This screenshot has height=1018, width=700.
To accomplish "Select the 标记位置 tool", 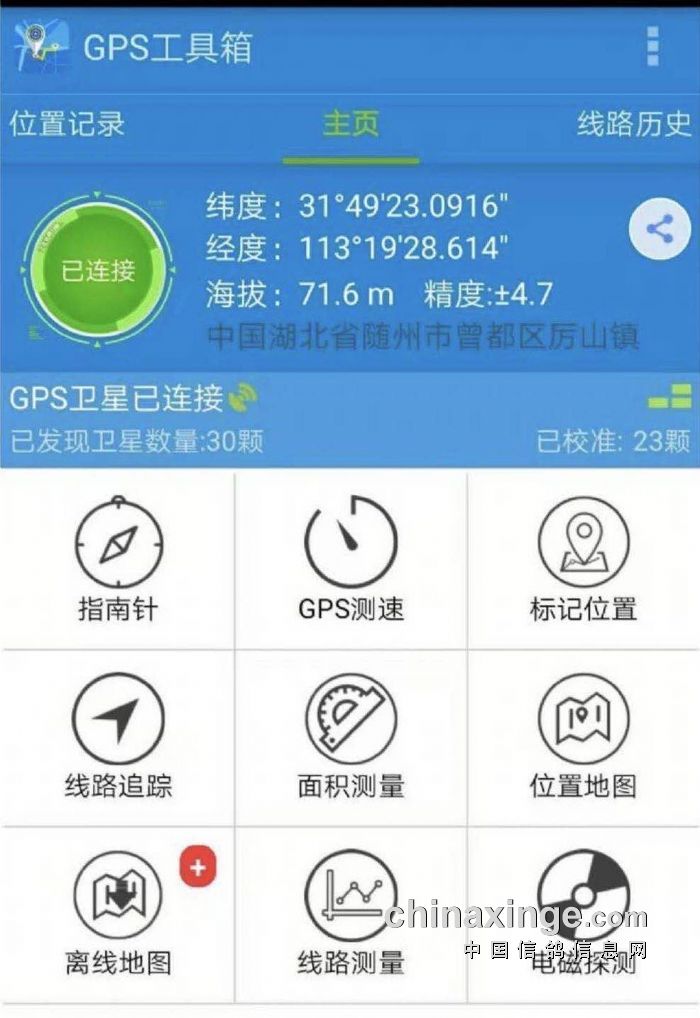I will pyautogui.click(x=583, y=560).
